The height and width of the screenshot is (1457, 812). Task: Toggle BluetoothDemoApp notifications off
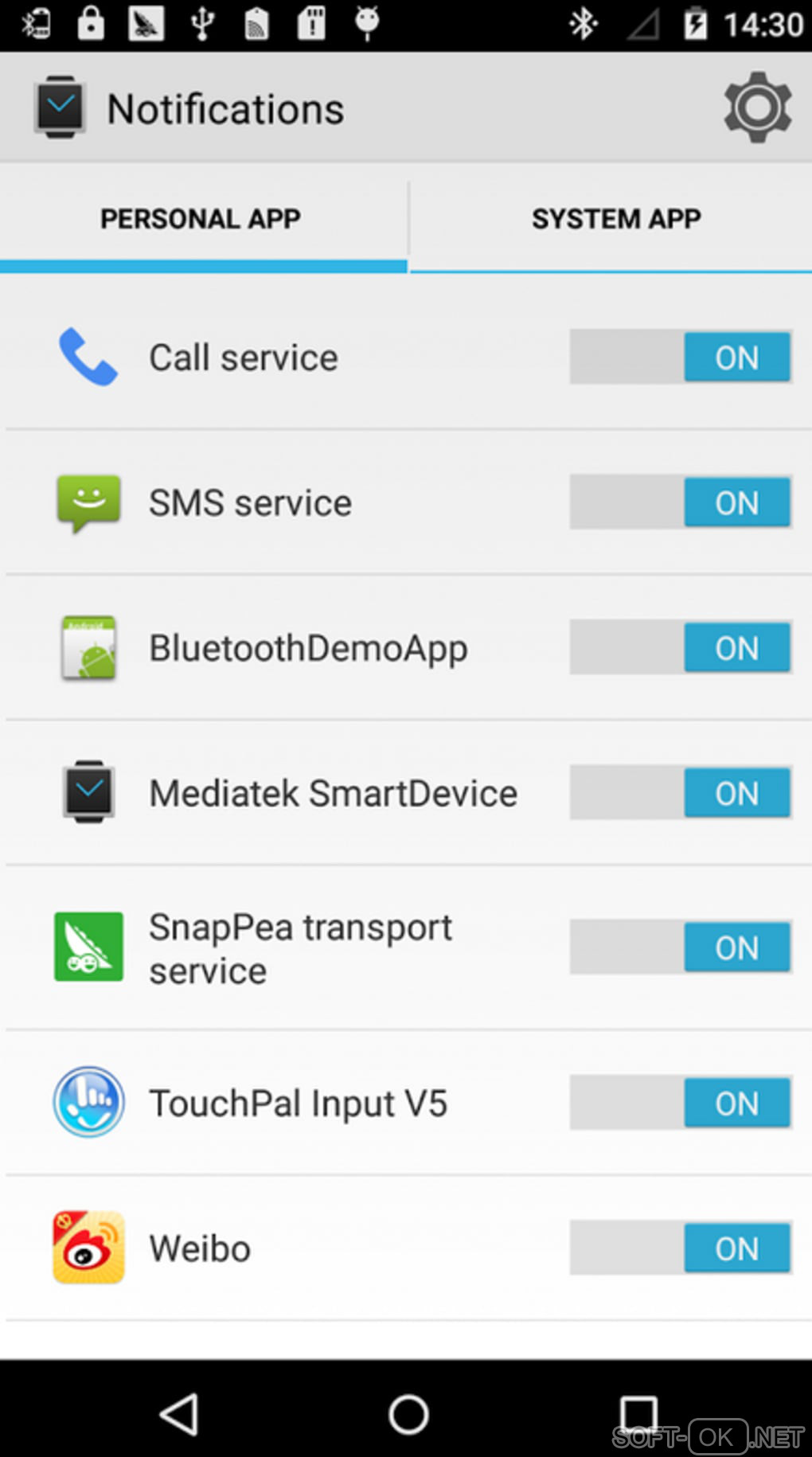tap(681, 648)
